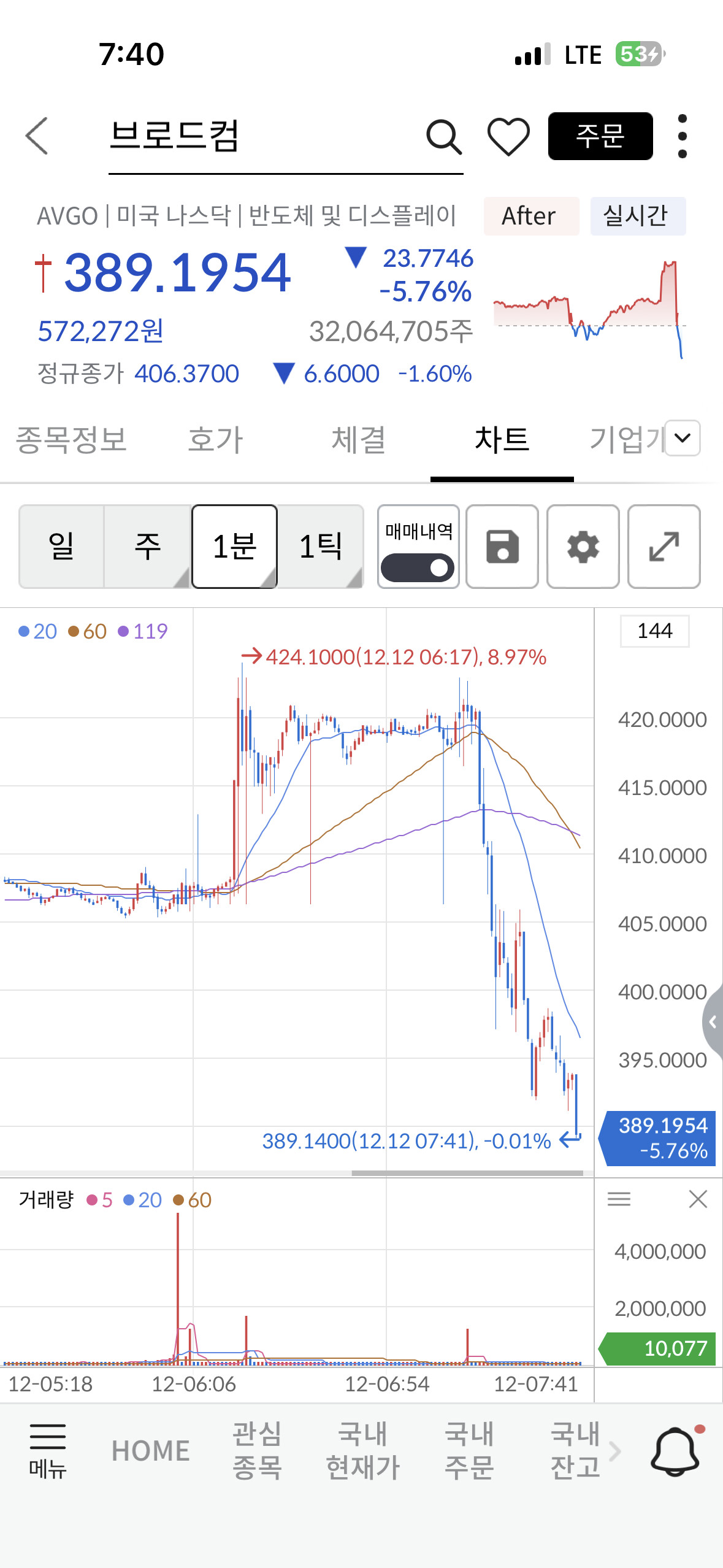Open the 메뉴 hamburger menu

[48, 1451]
